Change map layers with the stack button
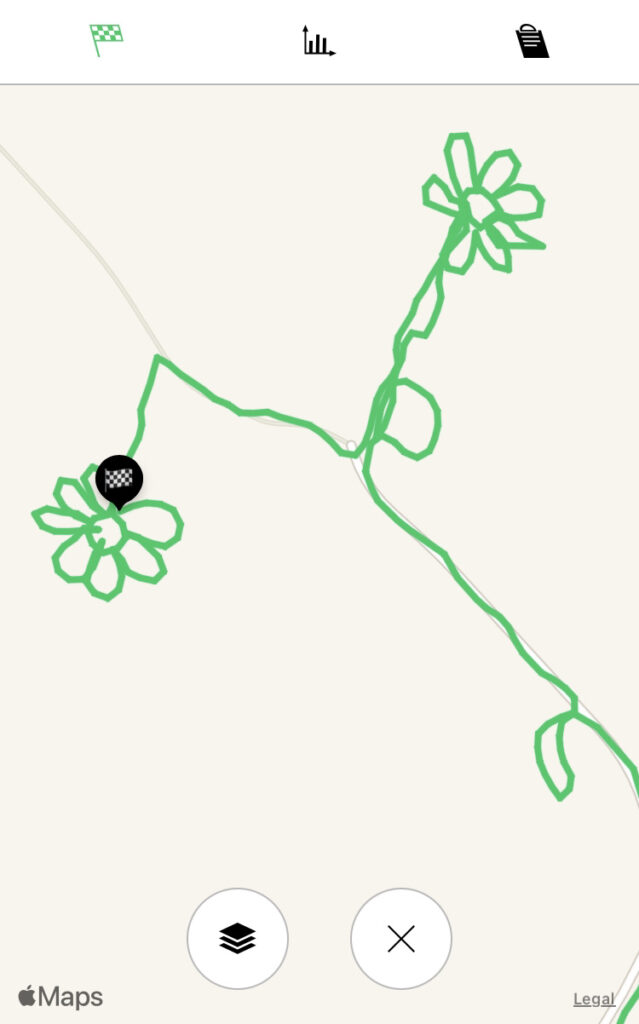 [238, 939]
